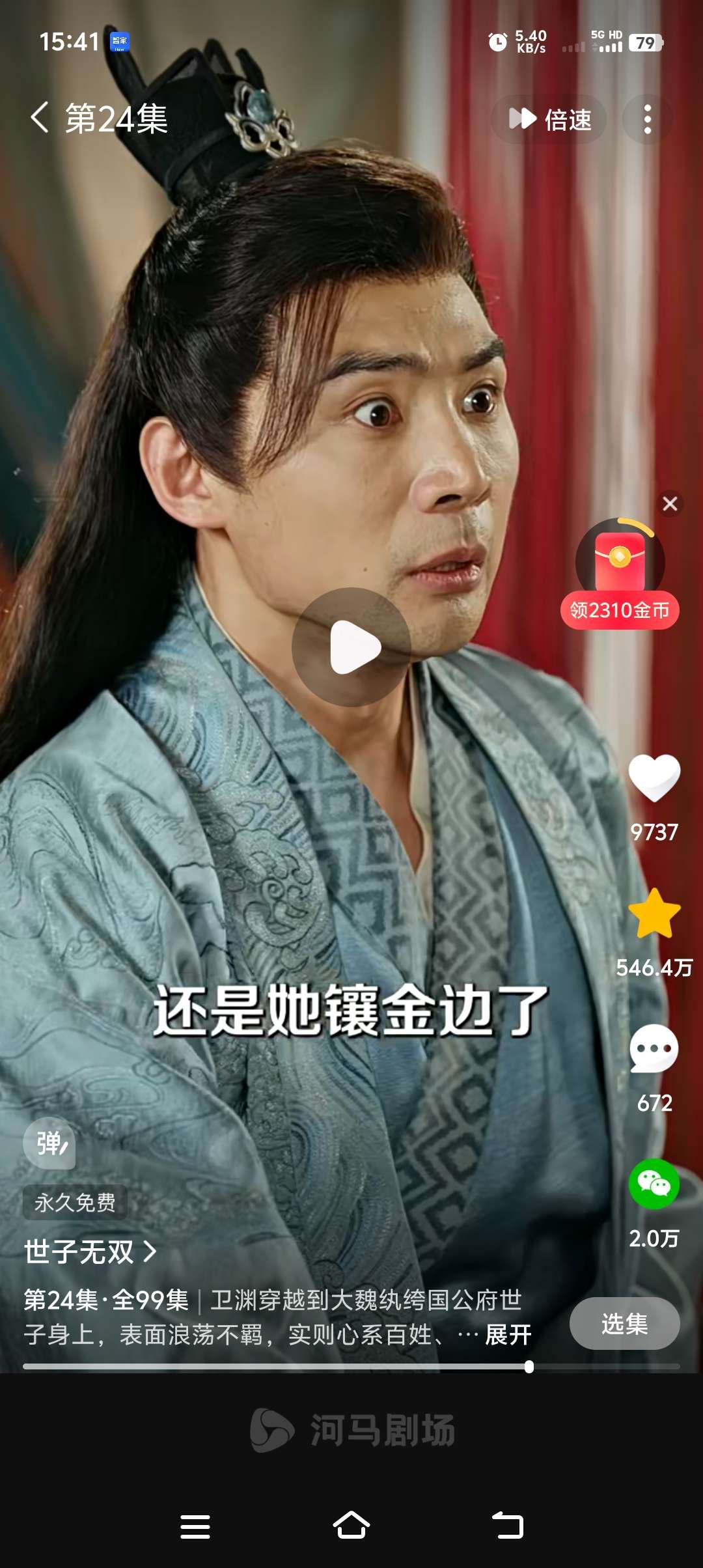Toggle the 弹 bullet comments button
The image size is (703, 1568).
tap(49, 1143)
